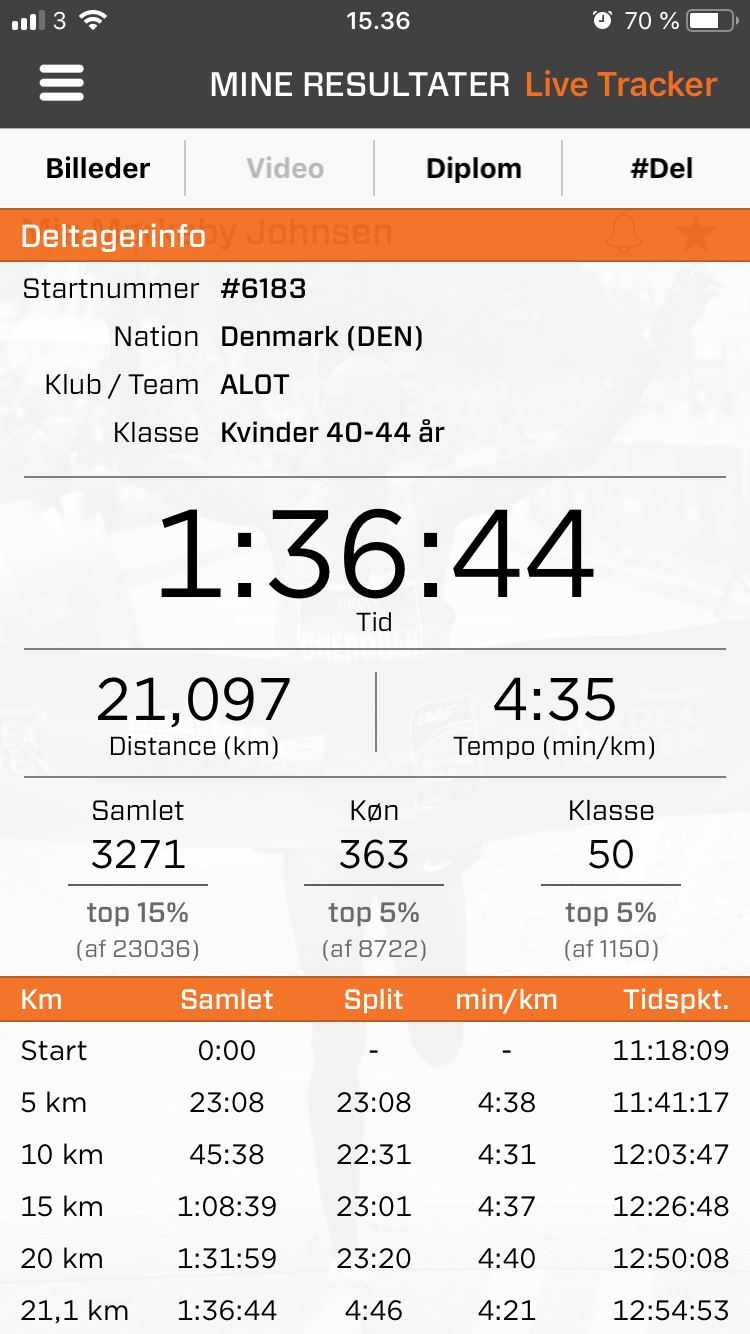The height and width of the screenshot is (1334, 750).
Task: Share results via #Del
Action: pos(661,168)
